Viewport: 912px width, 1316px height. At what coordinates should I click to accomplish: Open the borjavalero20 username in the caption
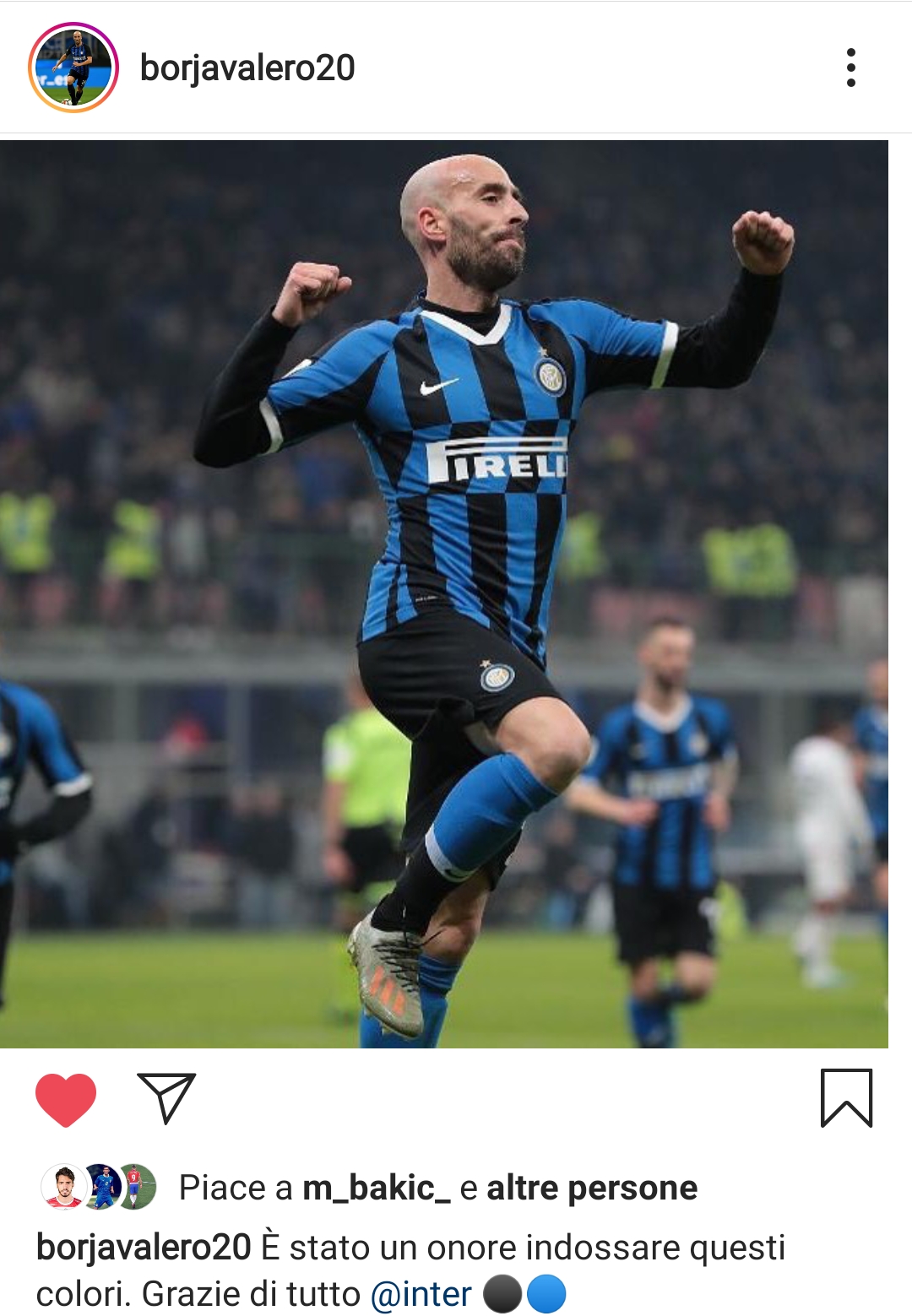[144, 1248]
